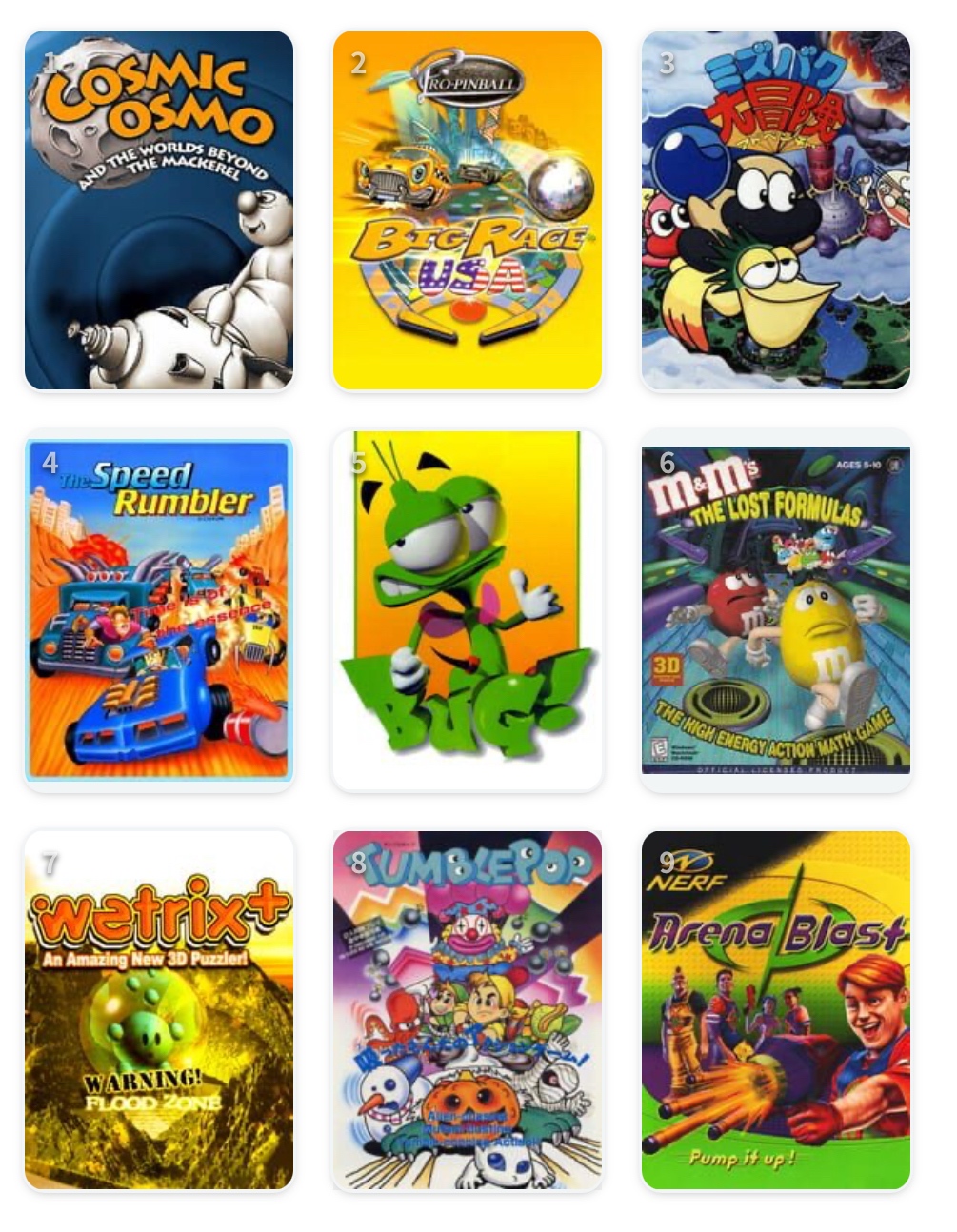Tap The Speed Rumbler cover
Screen dimensions: 957x1232
point(159,610)
